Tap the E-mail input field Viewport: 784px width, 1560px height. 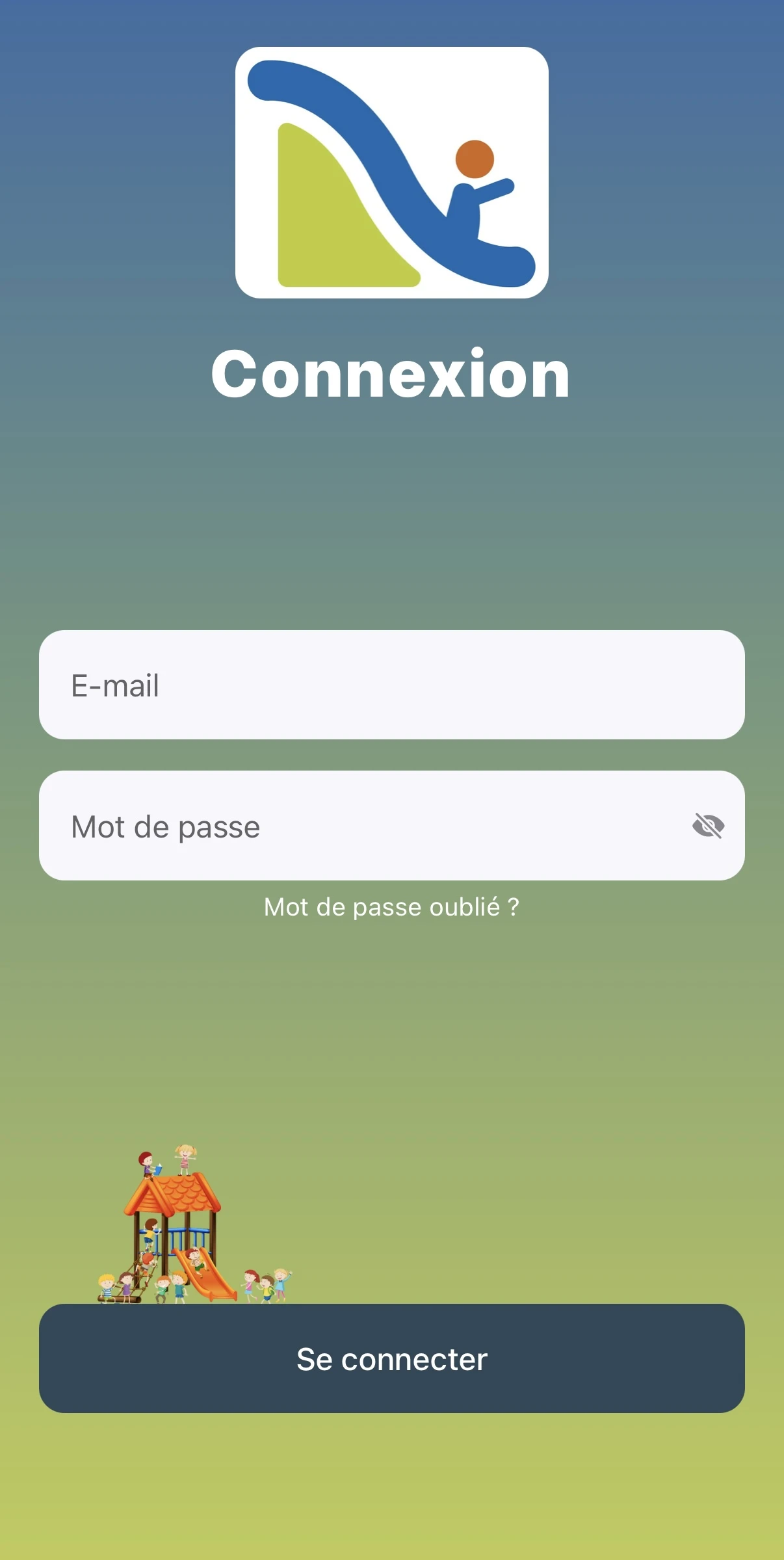pyautogui.click(x=391, y=685)
